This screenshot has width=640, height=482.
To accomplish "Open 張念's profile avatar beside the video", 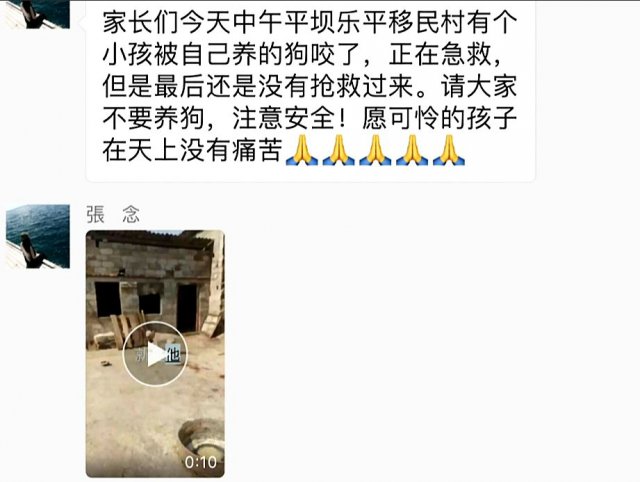I will (38, 237).
